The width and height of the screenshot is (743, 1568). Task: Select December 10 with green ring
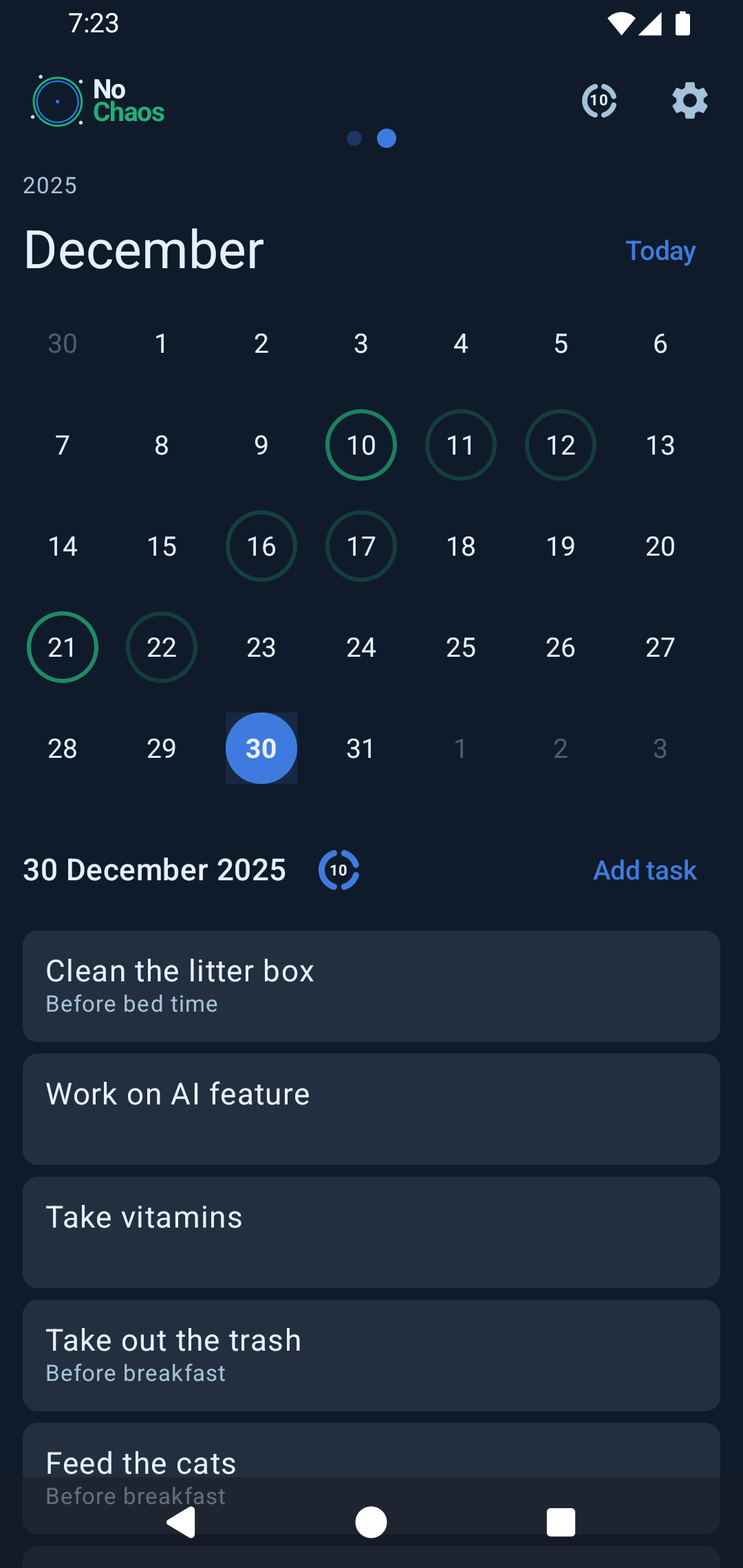(360, 445)
